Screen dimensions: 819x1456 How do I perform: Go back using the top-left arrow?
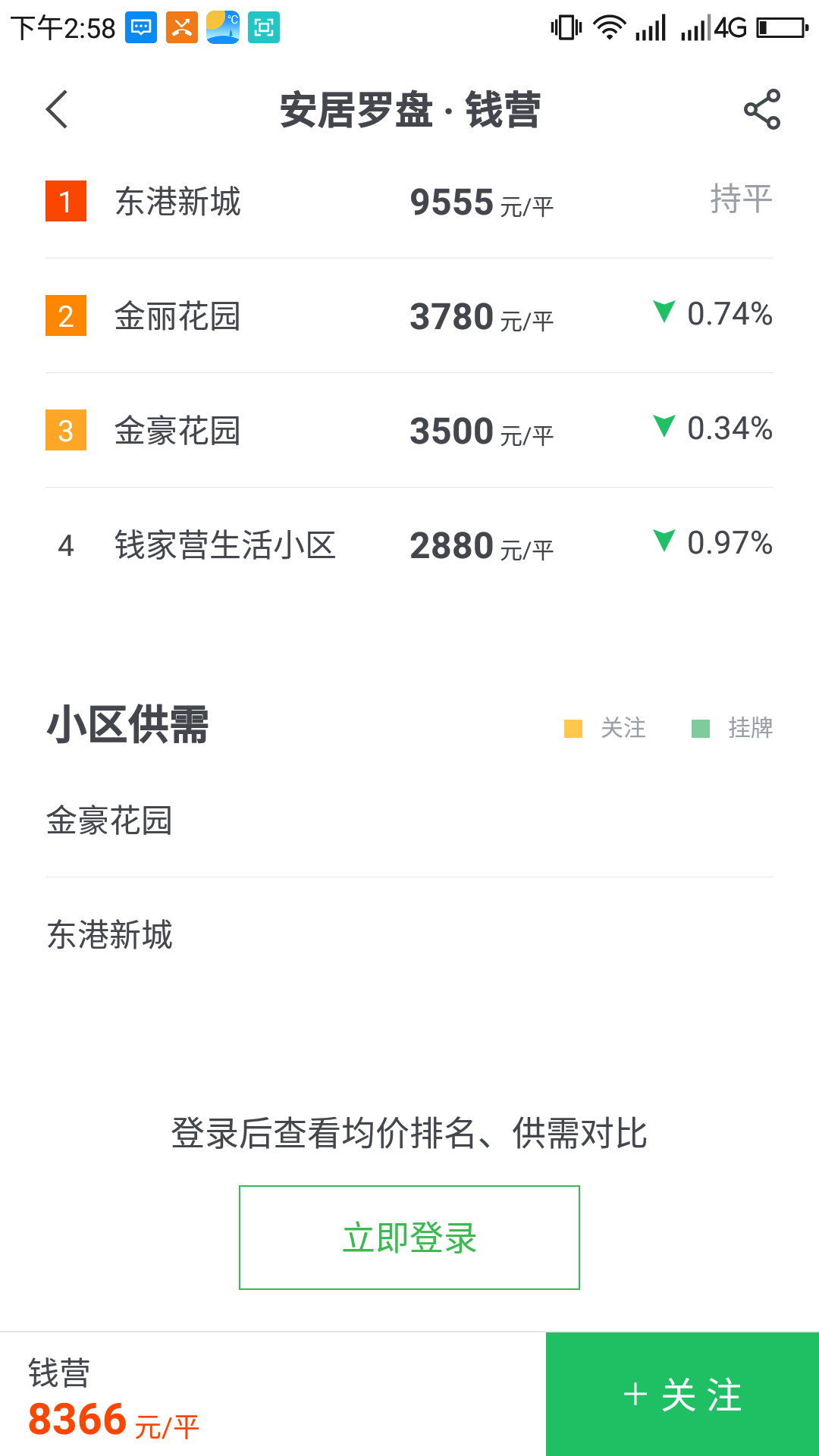click(58, 109)
